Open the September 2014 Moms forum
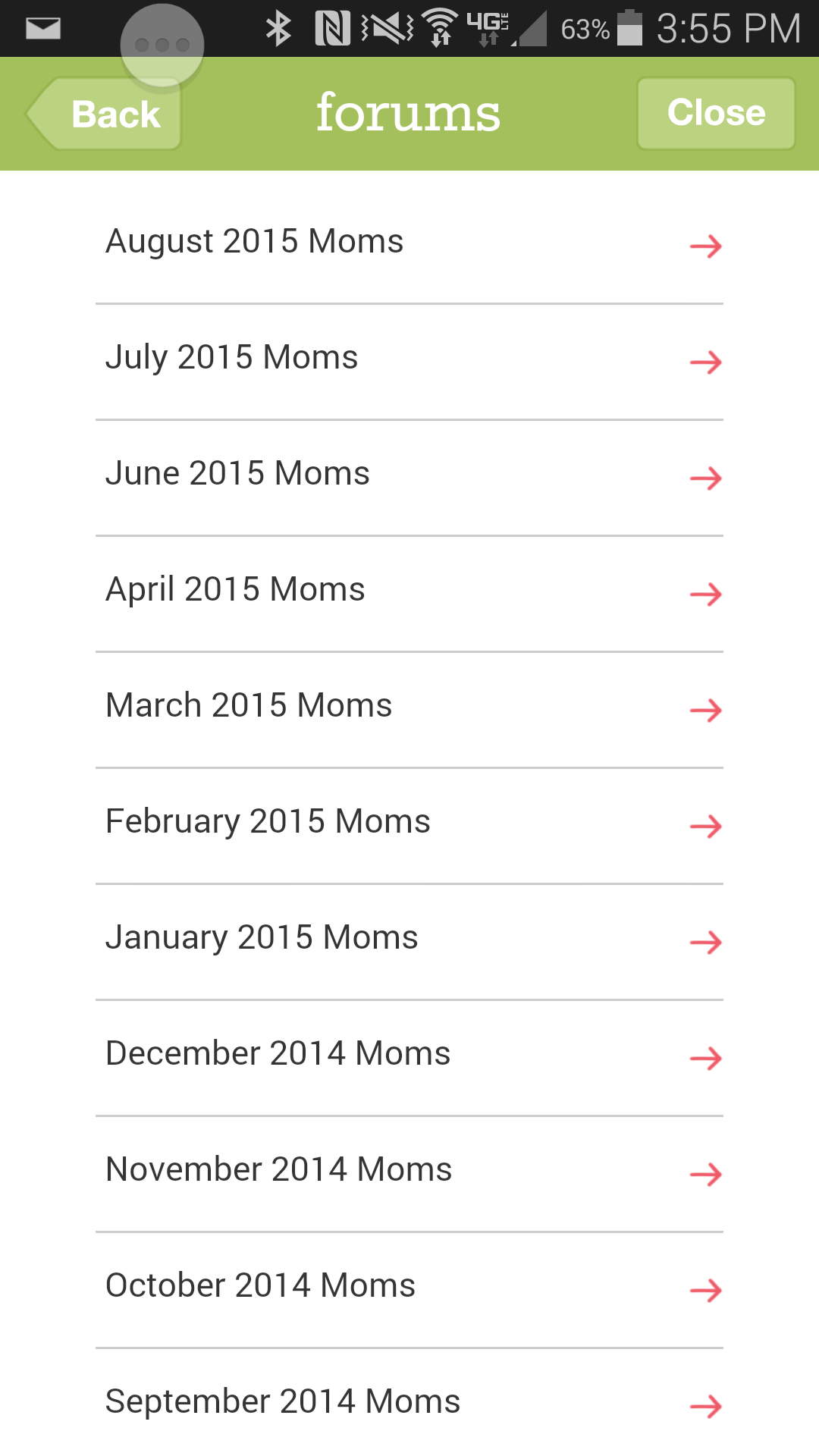 pyautogui.click(x=409, y=1403)
